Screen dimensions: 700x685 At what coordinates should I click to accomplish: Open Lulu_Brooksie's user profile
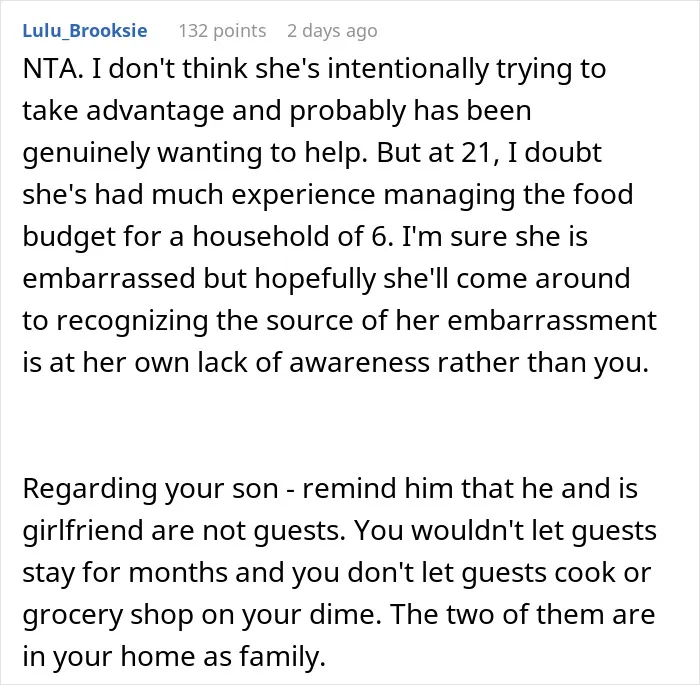click(x=85, y=31)
